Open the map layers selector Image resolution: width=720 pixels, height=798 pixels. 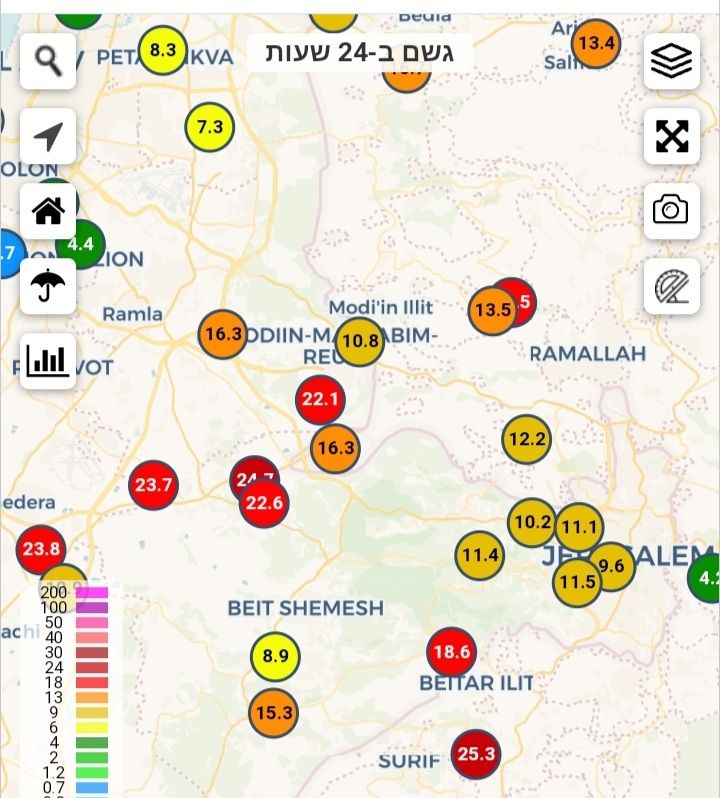point(671,61)
